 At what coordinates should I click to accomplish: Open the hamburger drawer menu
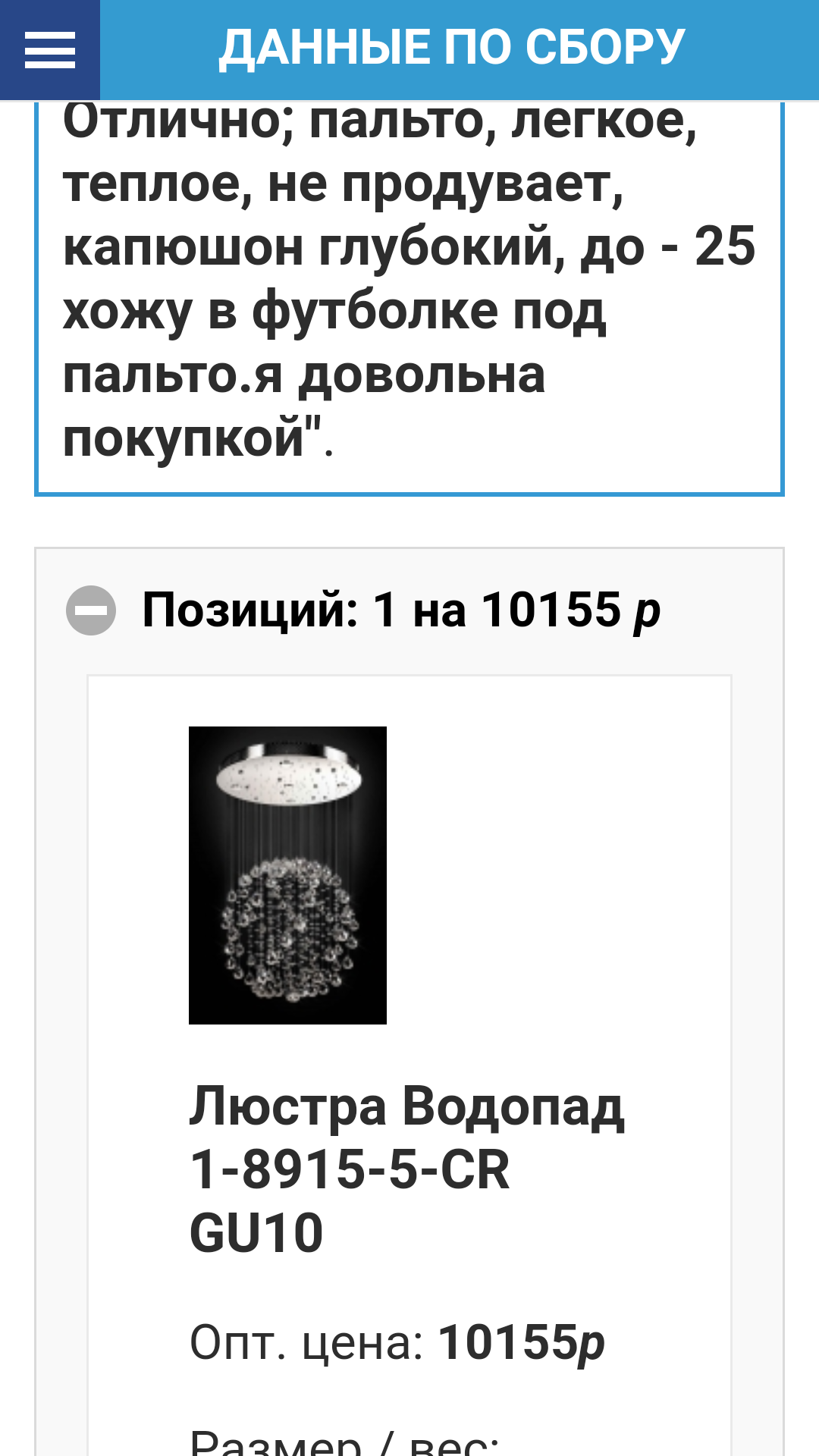(x=49, y=50)
